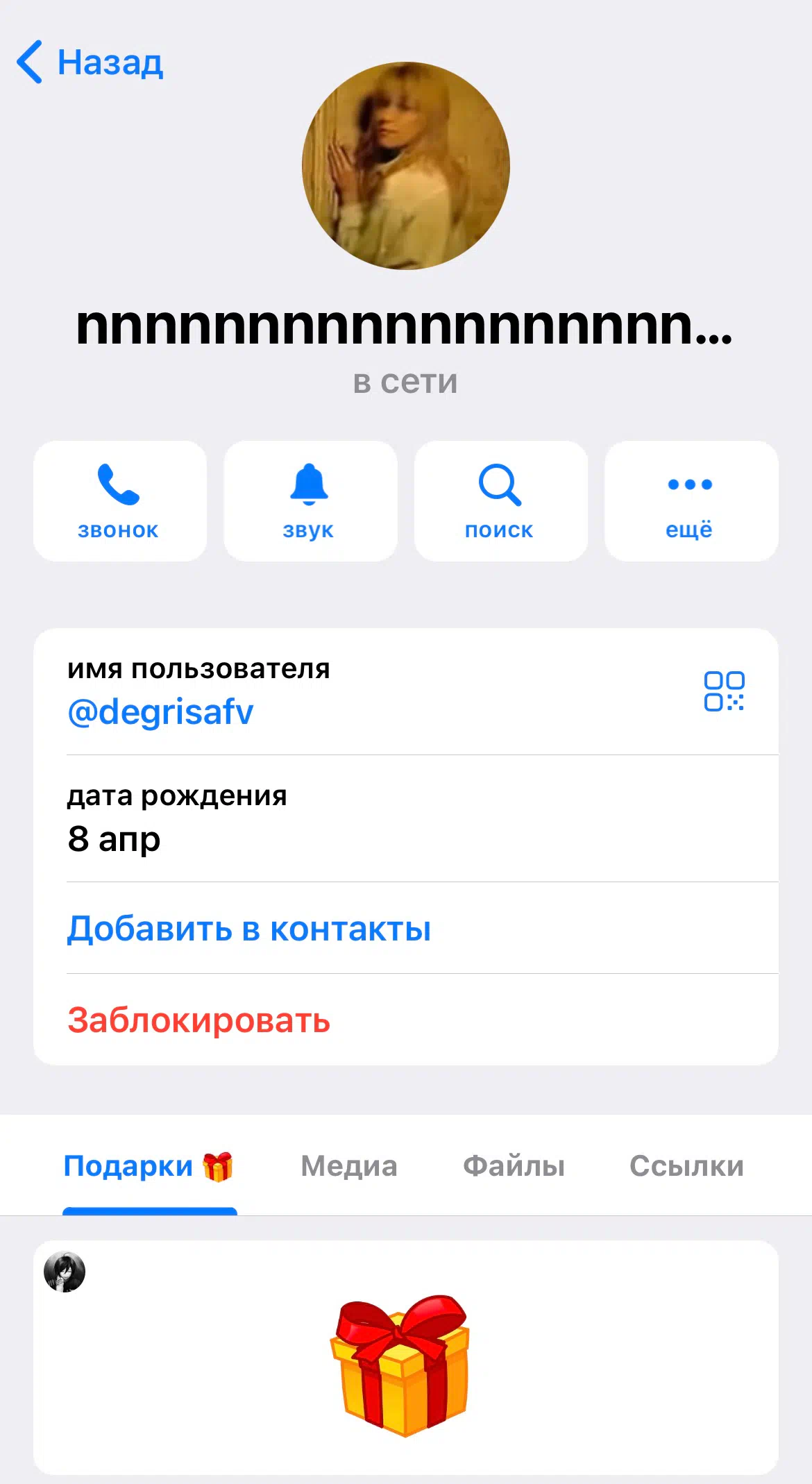Screen dimensions: 812x1484
Task: Switch to the Ссылки tab
Action: click(686, 1166)
